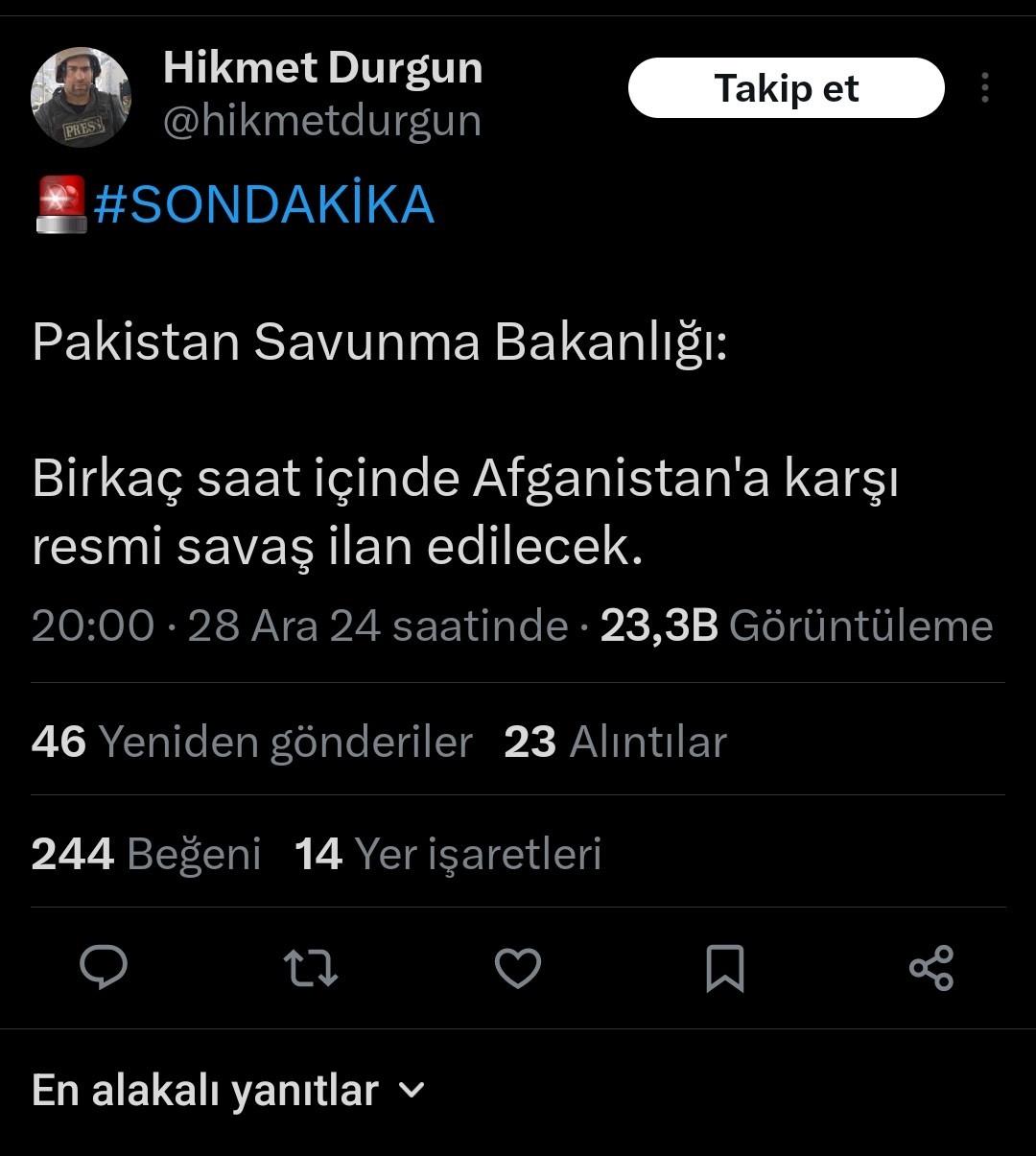Open the #SONDAKİKA hashtag

(x=264, y=205)
